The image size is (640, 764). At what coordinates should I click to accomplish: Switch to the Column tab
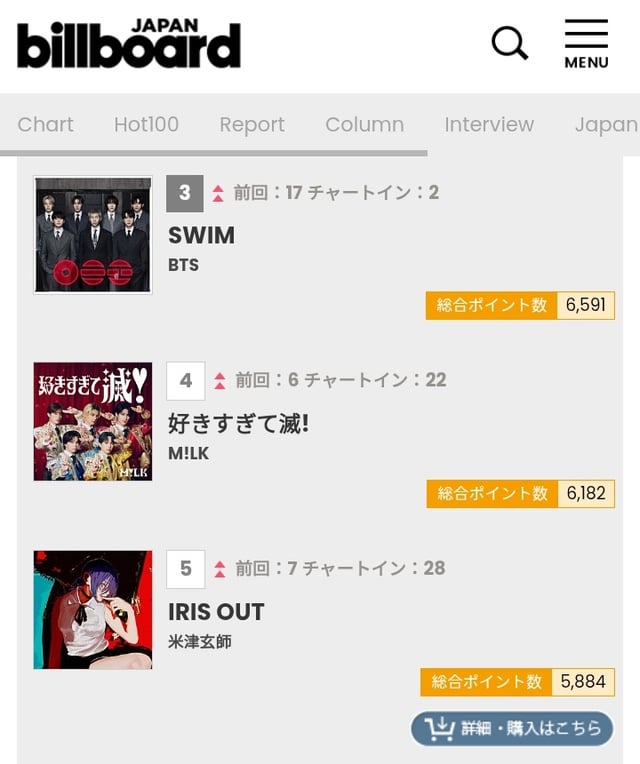(364, 124)
